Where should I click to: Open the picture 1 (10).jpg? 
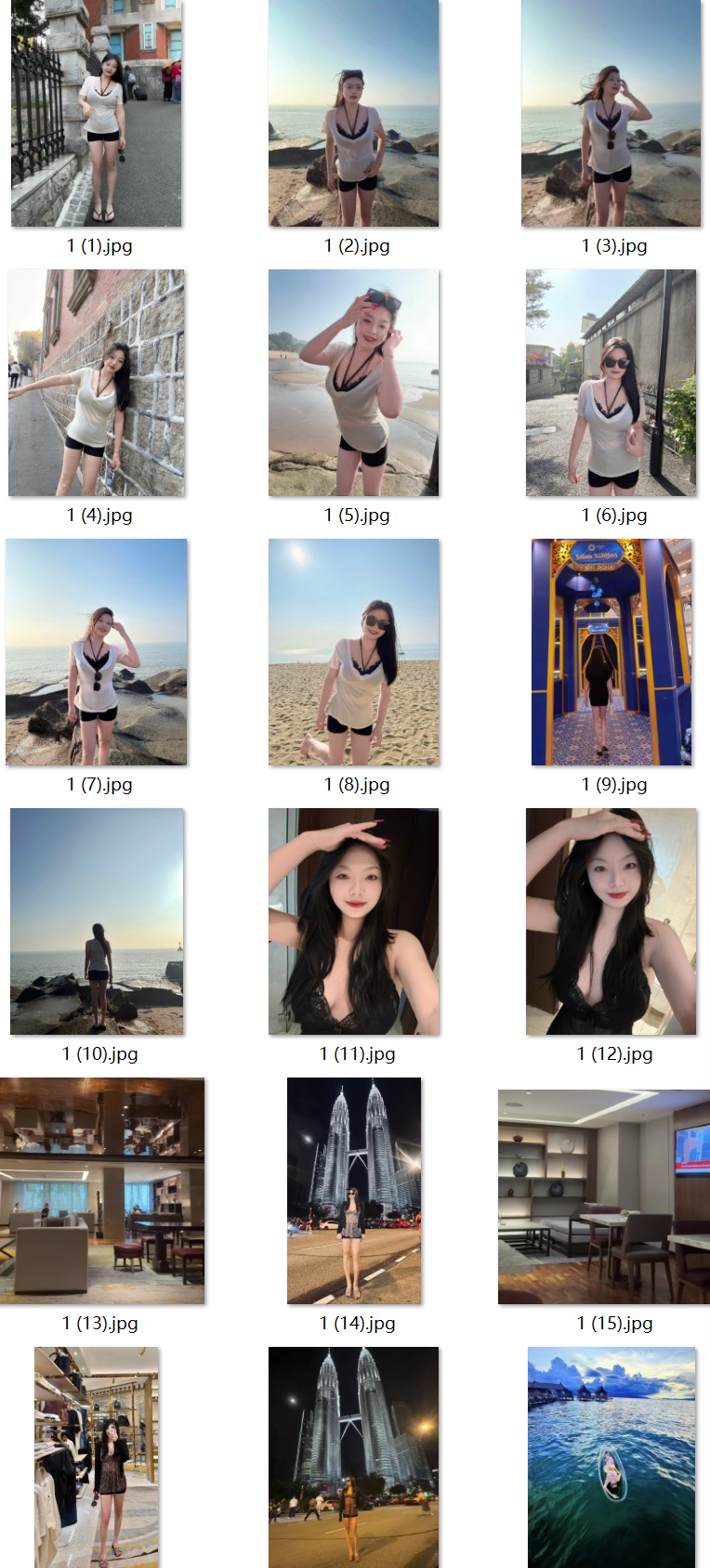click(x=97, y=921)
